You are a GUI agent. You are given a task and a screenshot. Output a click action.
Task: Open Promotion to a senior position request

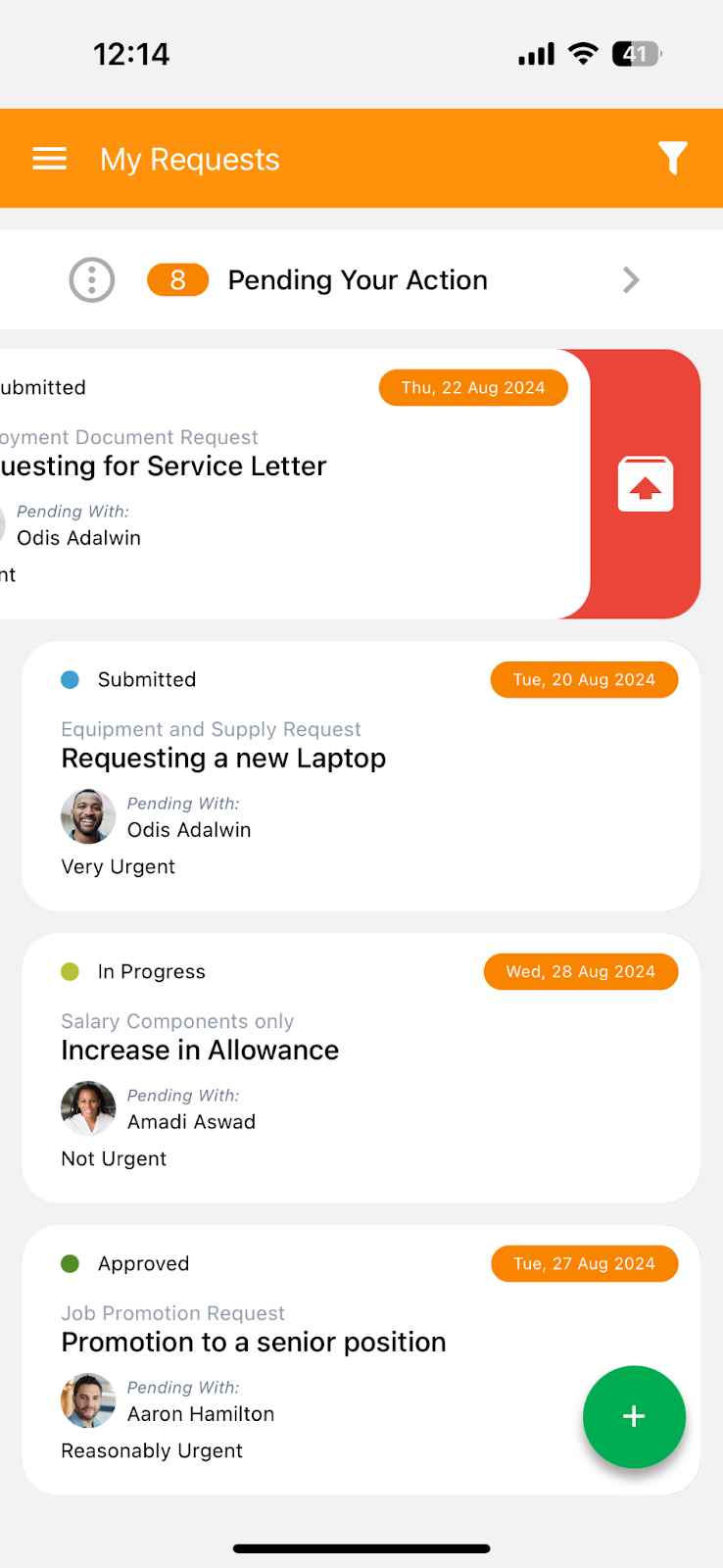(x=361, y=1360)
